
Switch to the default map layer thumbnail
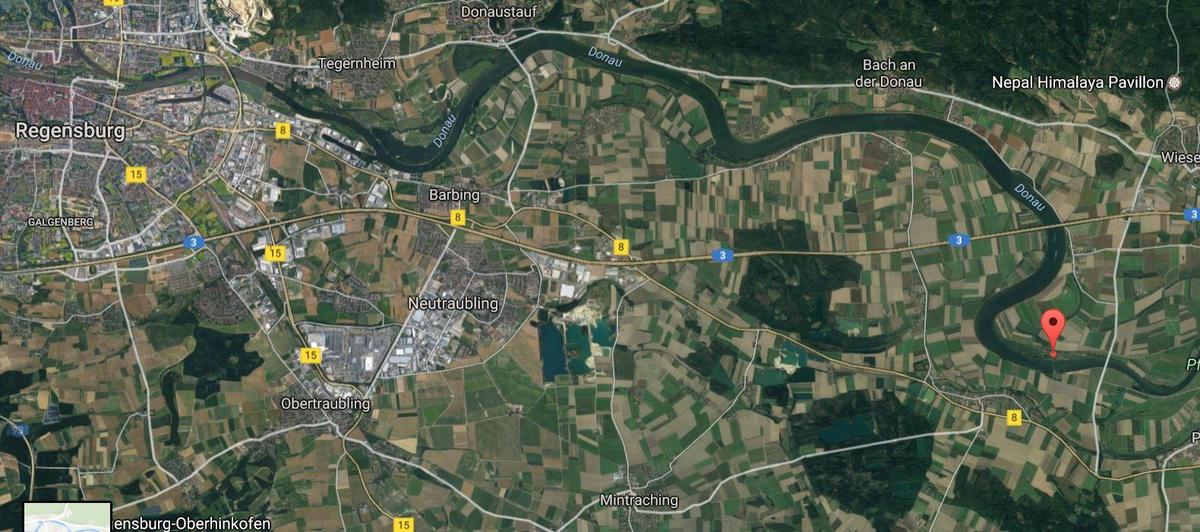pyautogui.click(x=67, y=518)
